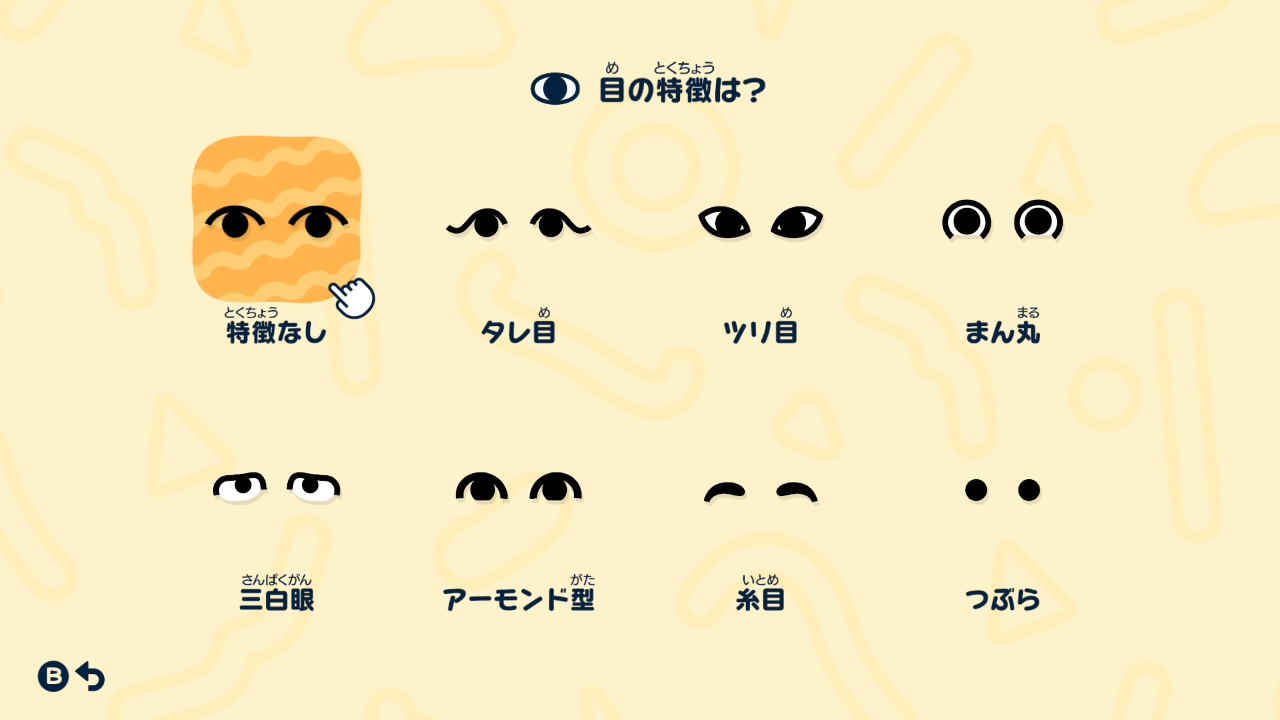Go back with the B return button
The image size is (1280, 720).
(71, 677)
